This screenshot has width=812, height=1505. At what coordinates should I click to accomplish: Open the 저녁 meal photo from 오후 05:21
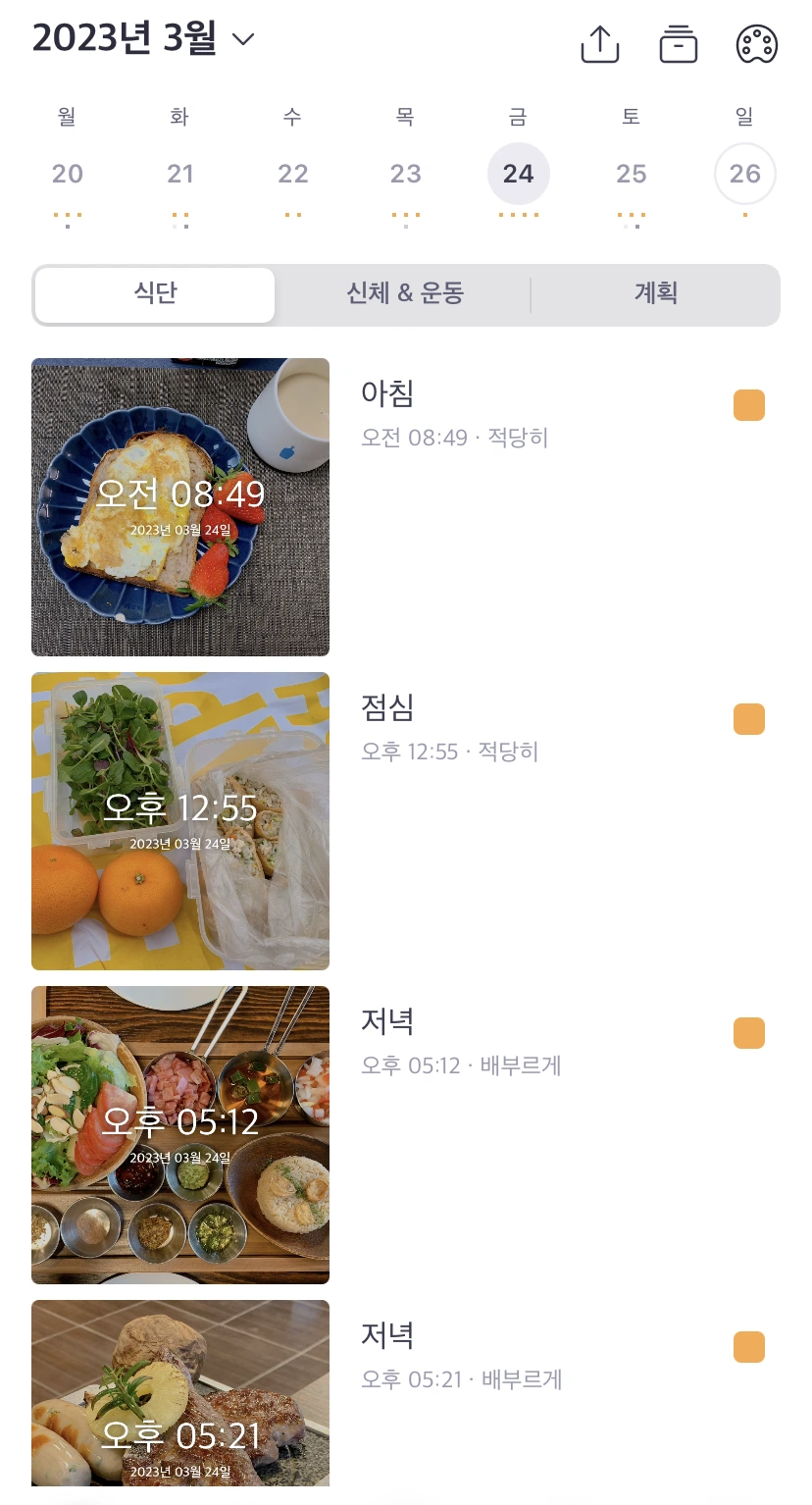180,1393
